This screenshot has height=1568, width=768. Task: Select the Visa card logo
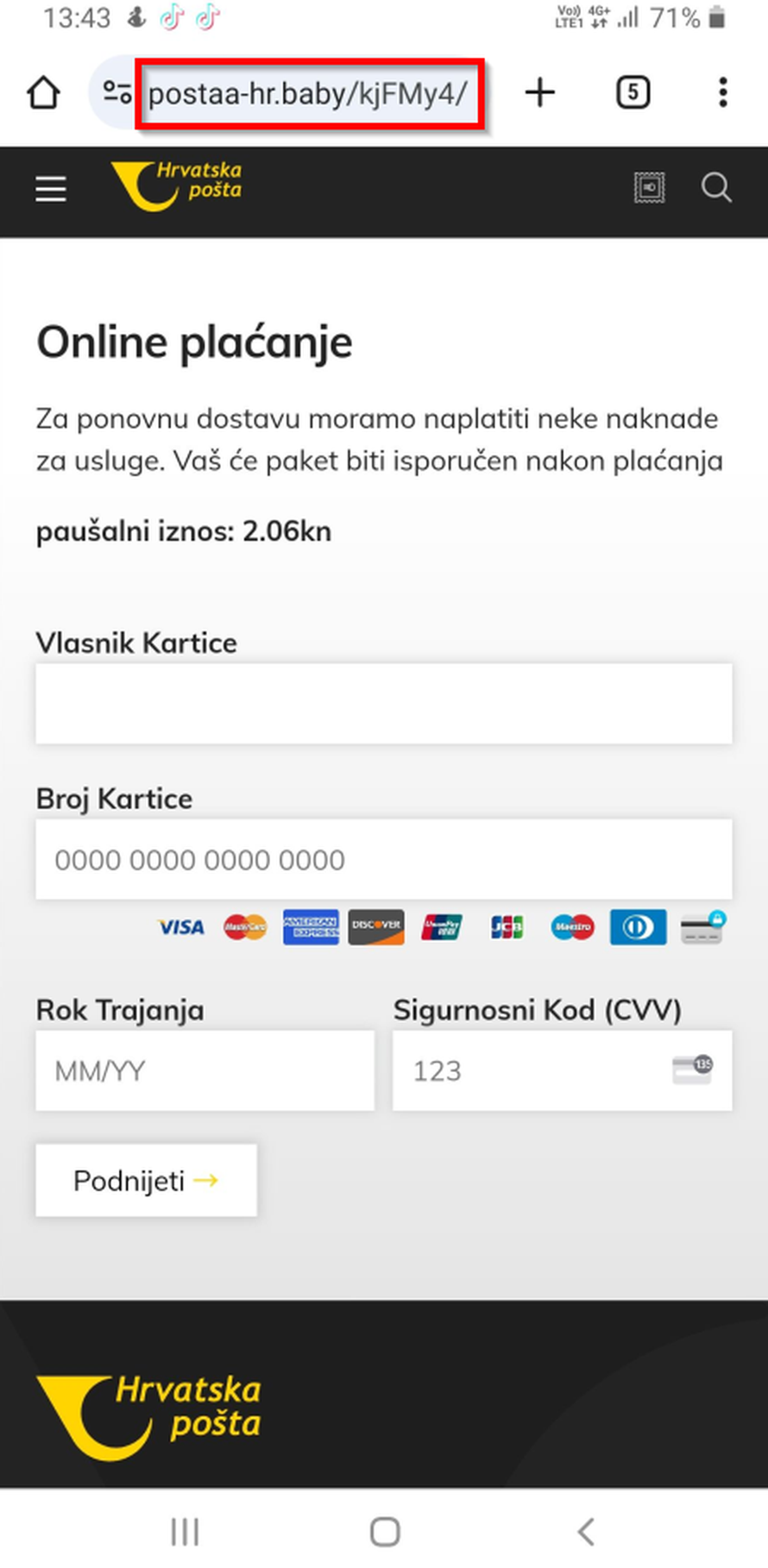point(179,927)
